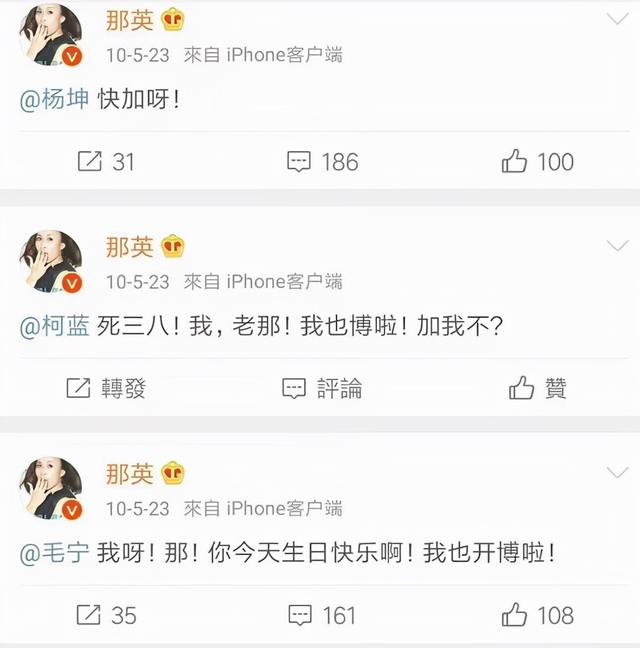
Task: Open the @柯蓝 mention link
Action: 55,327
